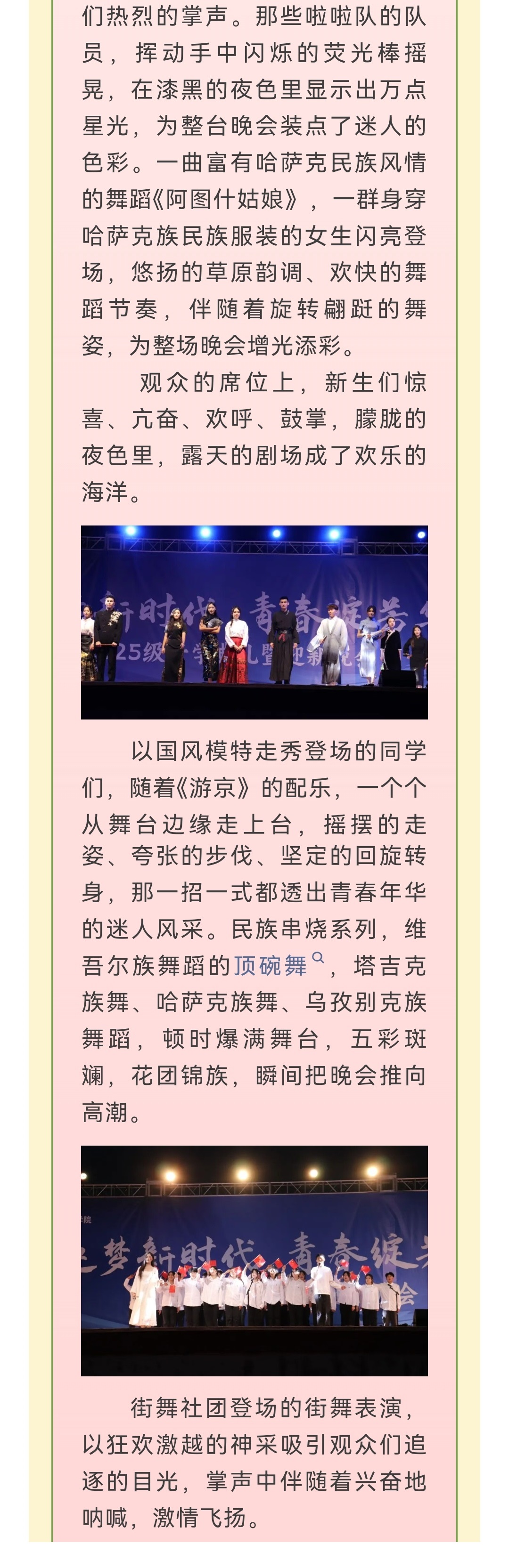Open the highlighted 顶碗舞 search link
The image size is (509, 1568).
(271, 965)
